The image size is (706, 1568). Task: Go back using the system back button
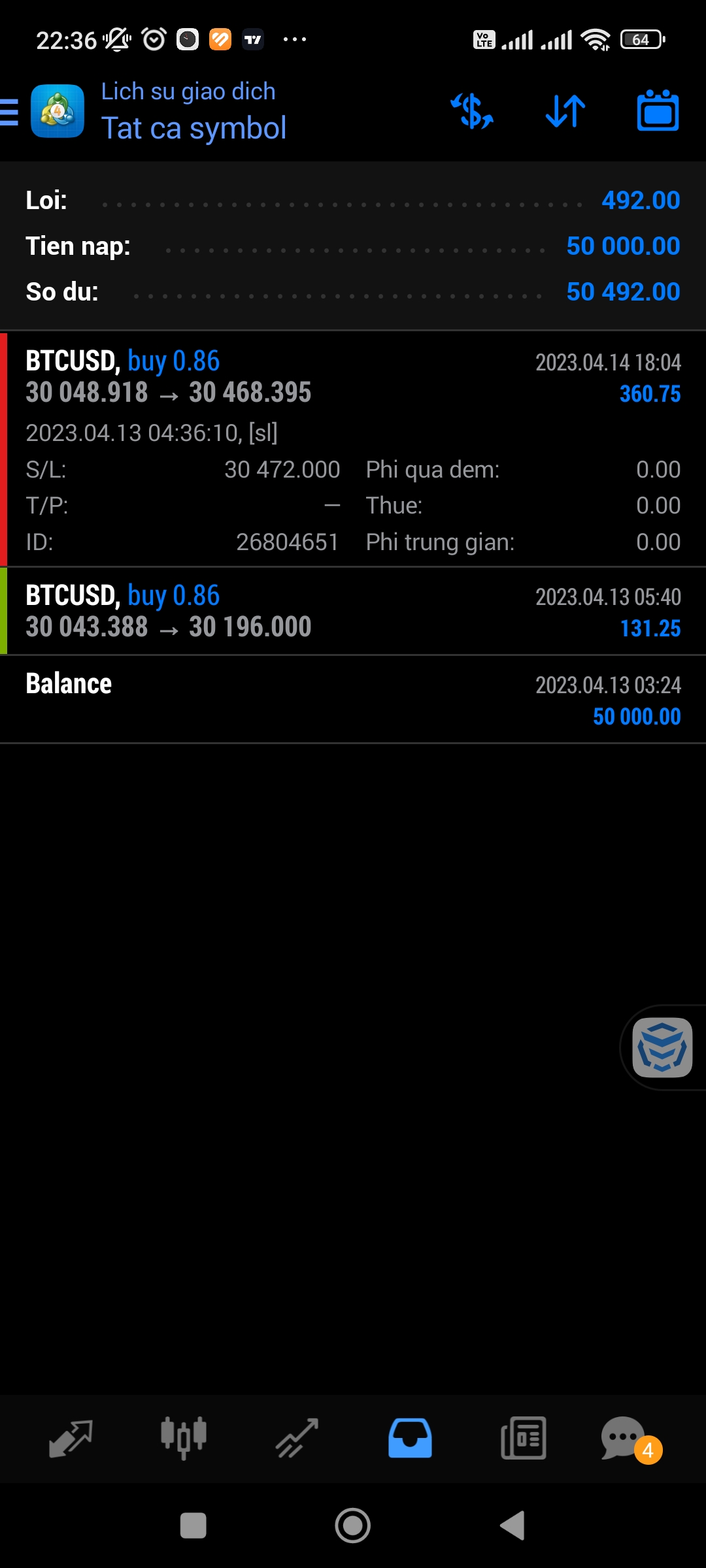point(513,1526)
